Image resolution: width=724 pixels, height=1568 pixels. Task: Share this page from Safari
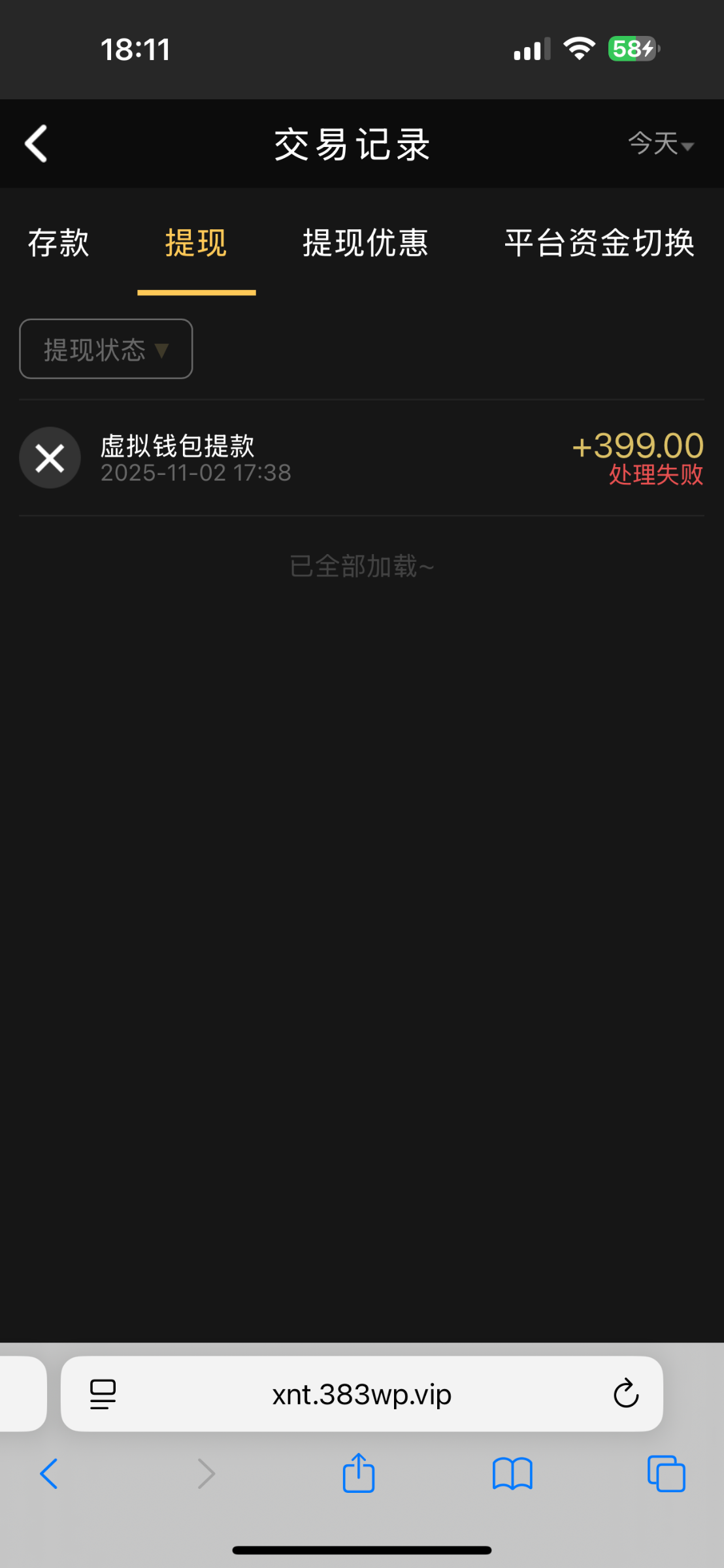click(359, 1473)
